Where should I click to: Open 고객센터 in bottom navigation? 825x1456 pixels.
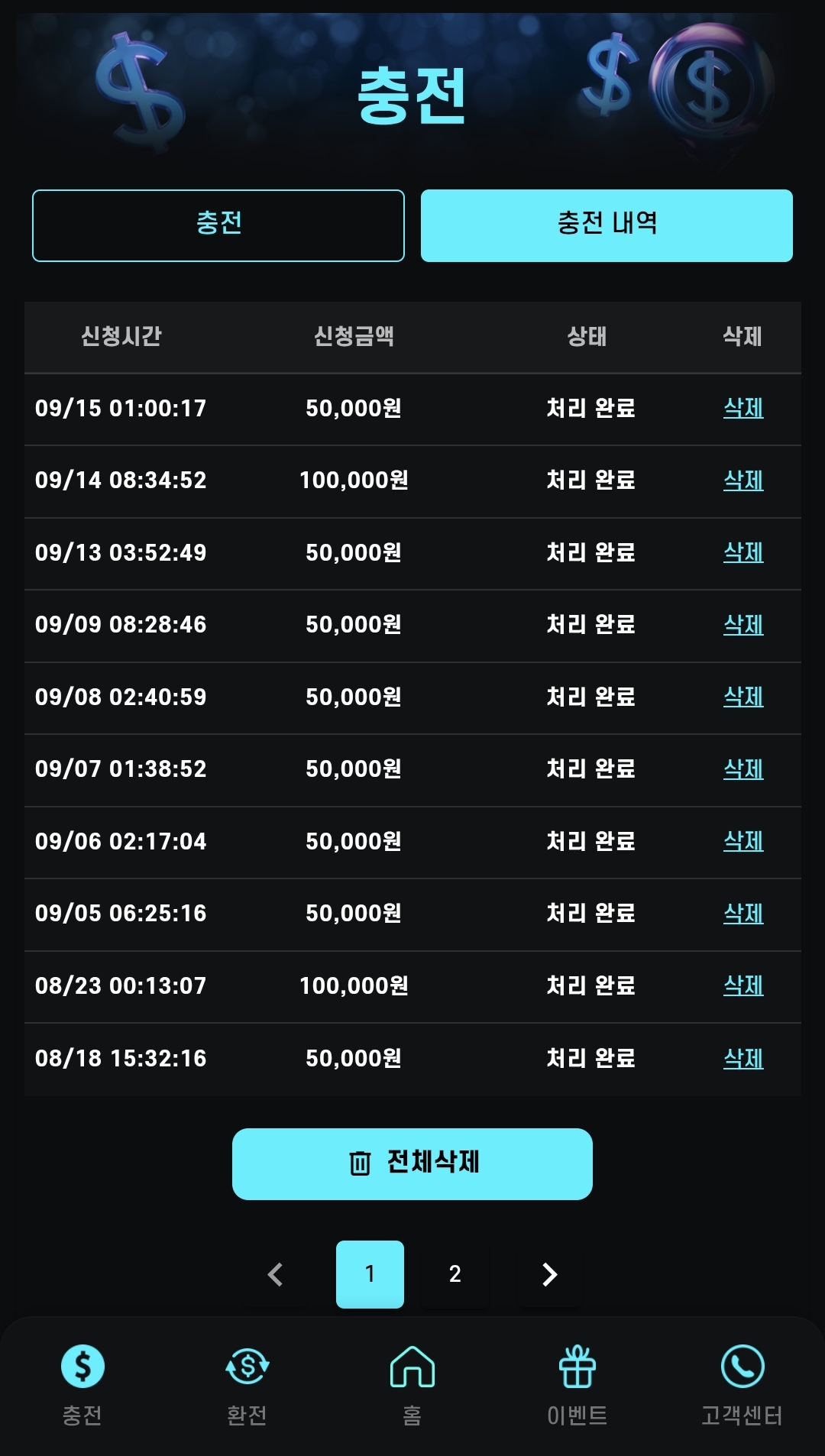pyautogui.click(x=742, y=1384)
